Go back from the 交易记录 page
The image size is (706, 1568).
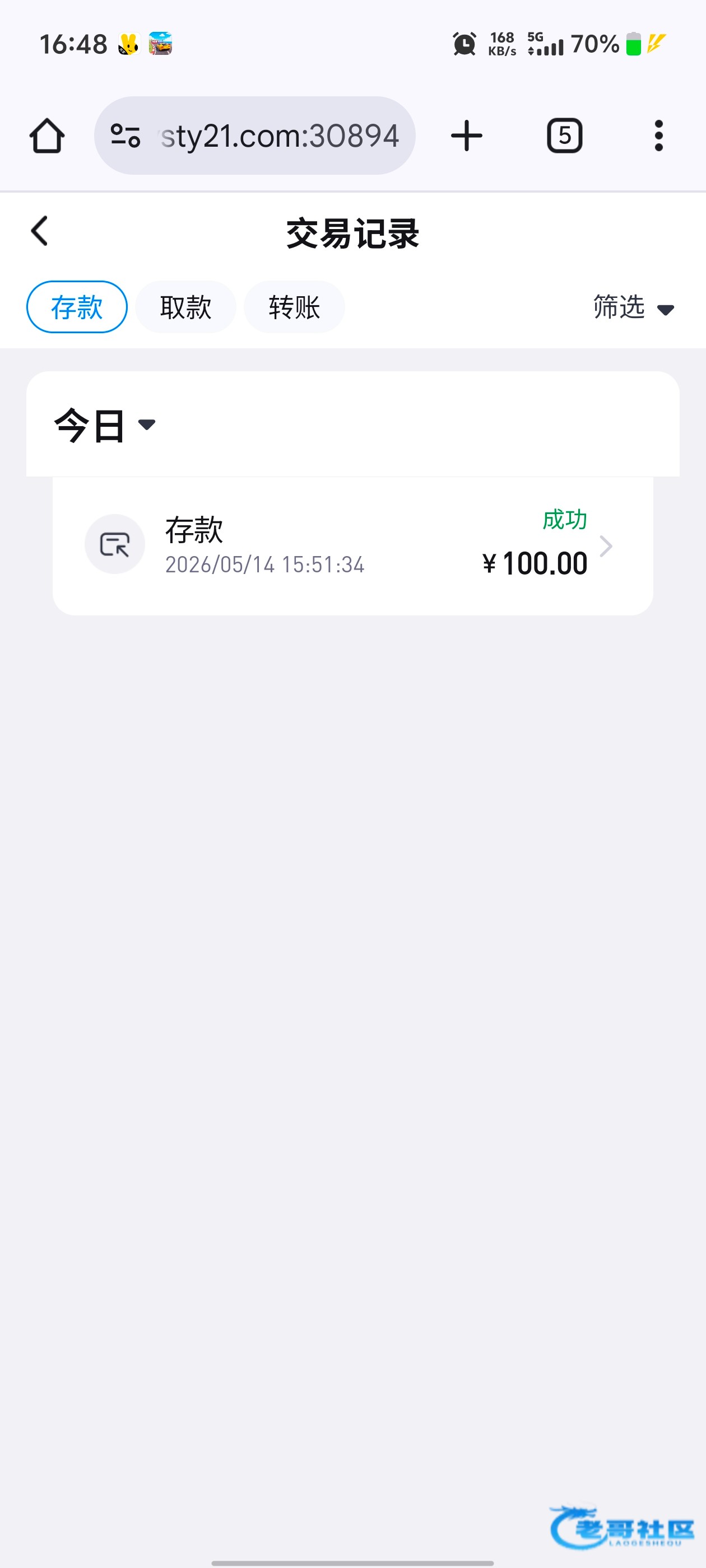pos(40,231)
